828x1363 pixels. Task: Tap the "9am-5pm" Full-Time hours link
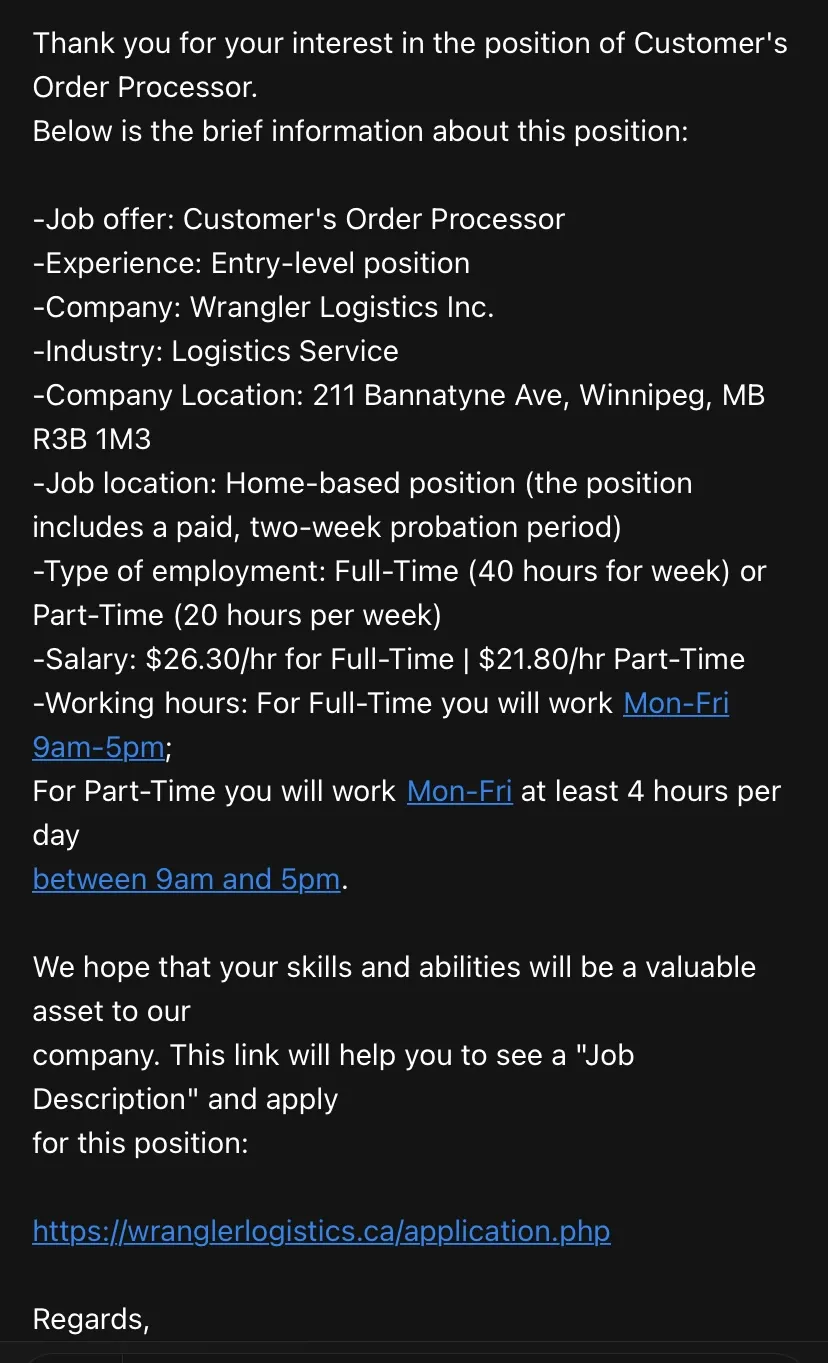pos(98,747)
